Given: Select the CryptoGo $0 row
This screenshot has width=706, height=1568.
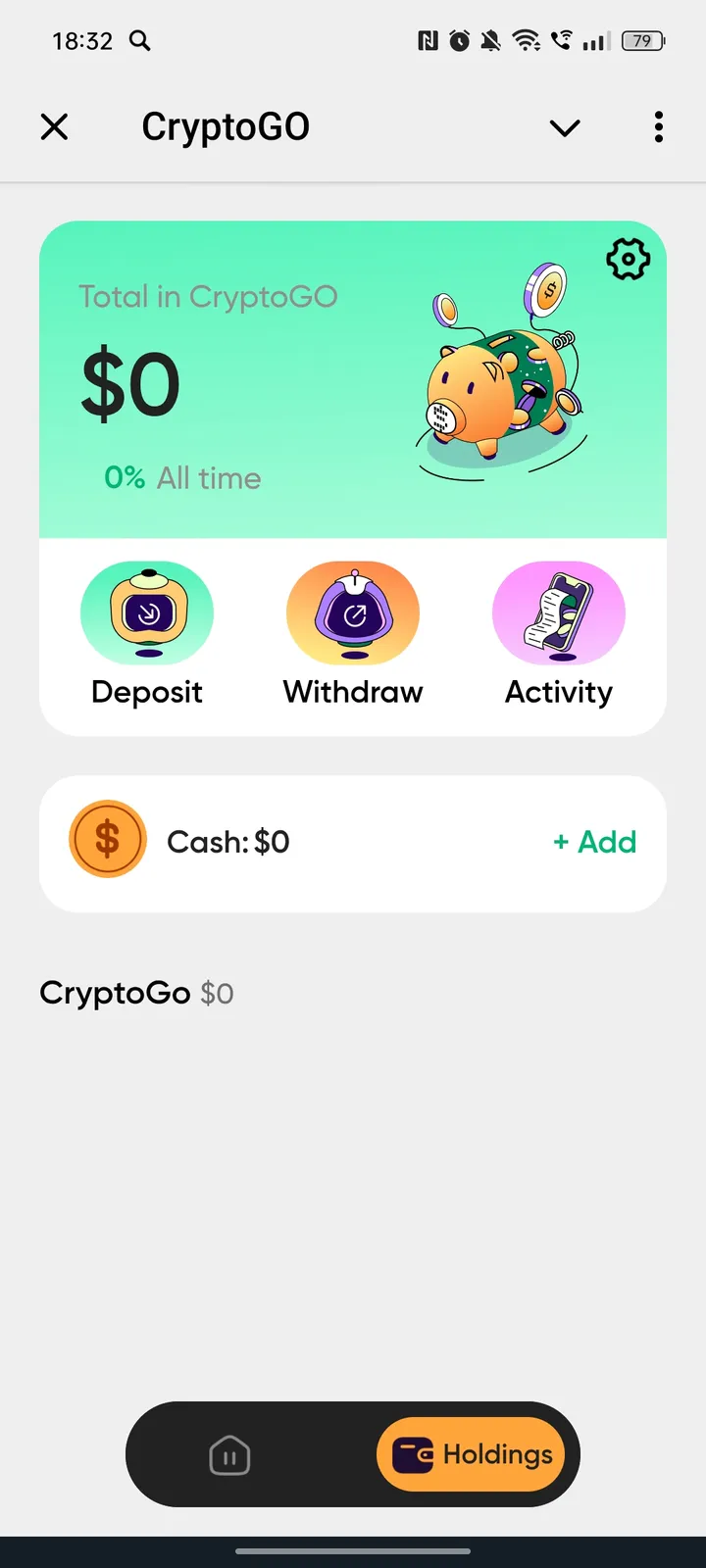Looking at the screenshot, I should (x=135, y=993).
